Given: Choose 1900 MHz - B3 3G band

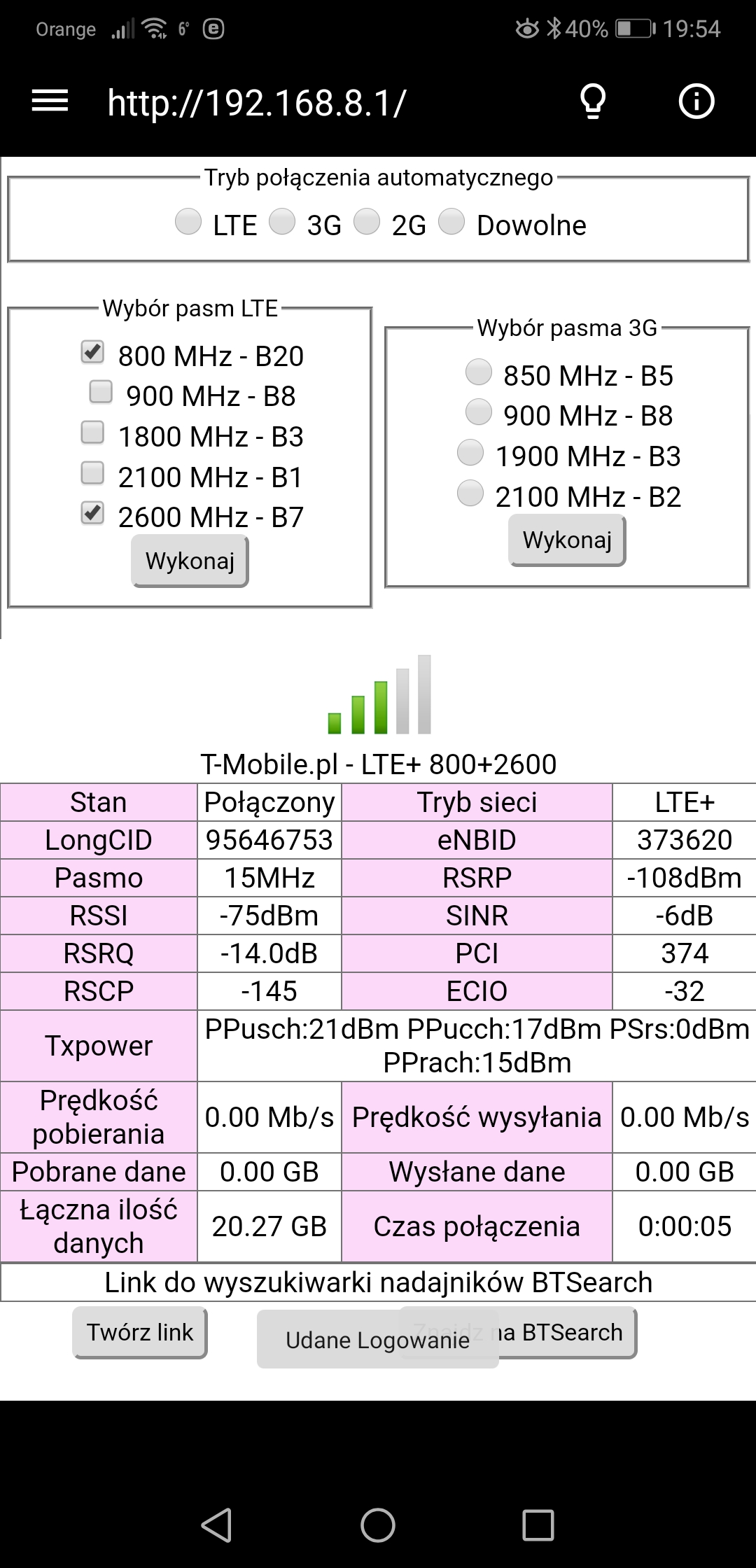Looking at the screenshot, I should point(470,452).
